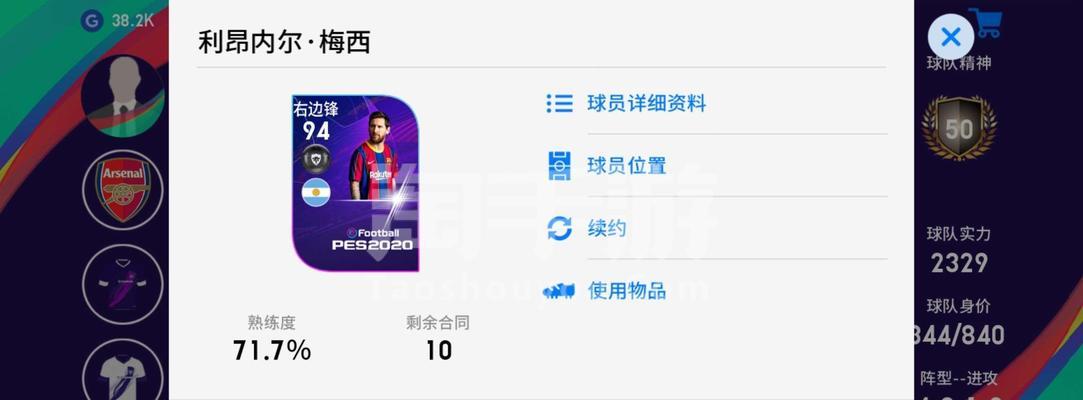Open 球员详细资料 player details

(646, 104)
